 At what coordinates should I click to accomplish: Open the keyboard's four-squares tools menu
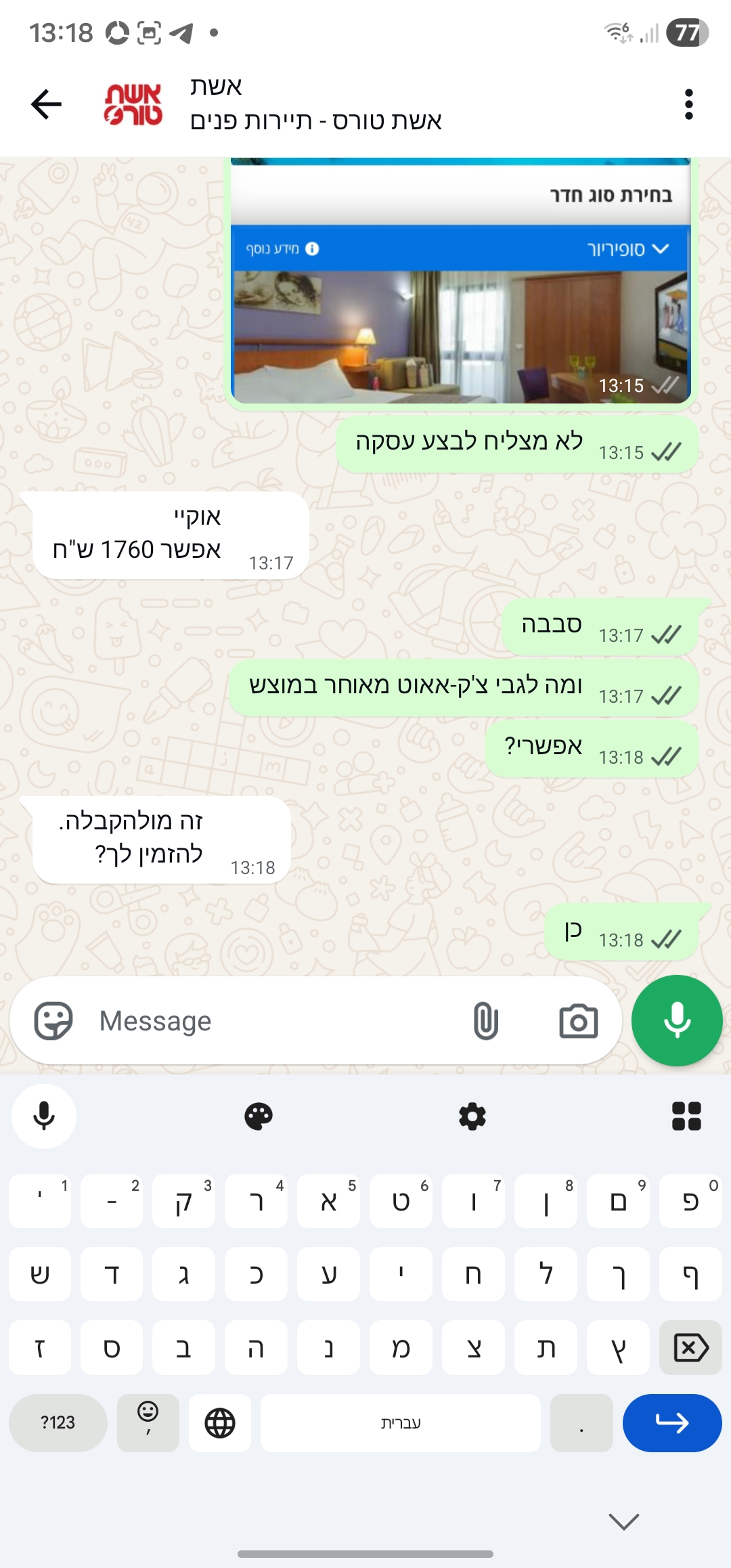click(x=686, y=1116)
